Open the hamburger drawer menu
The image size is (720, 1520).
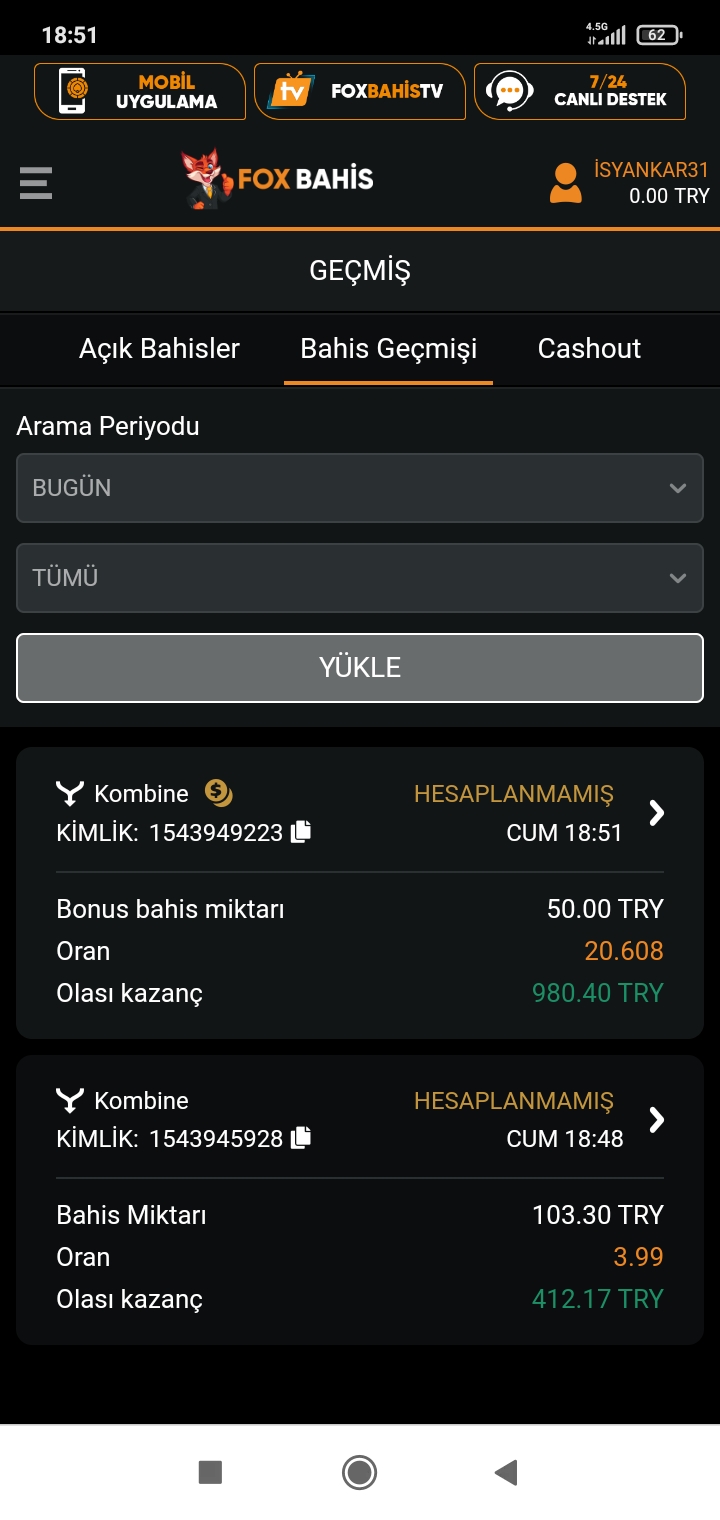point(35,183)
